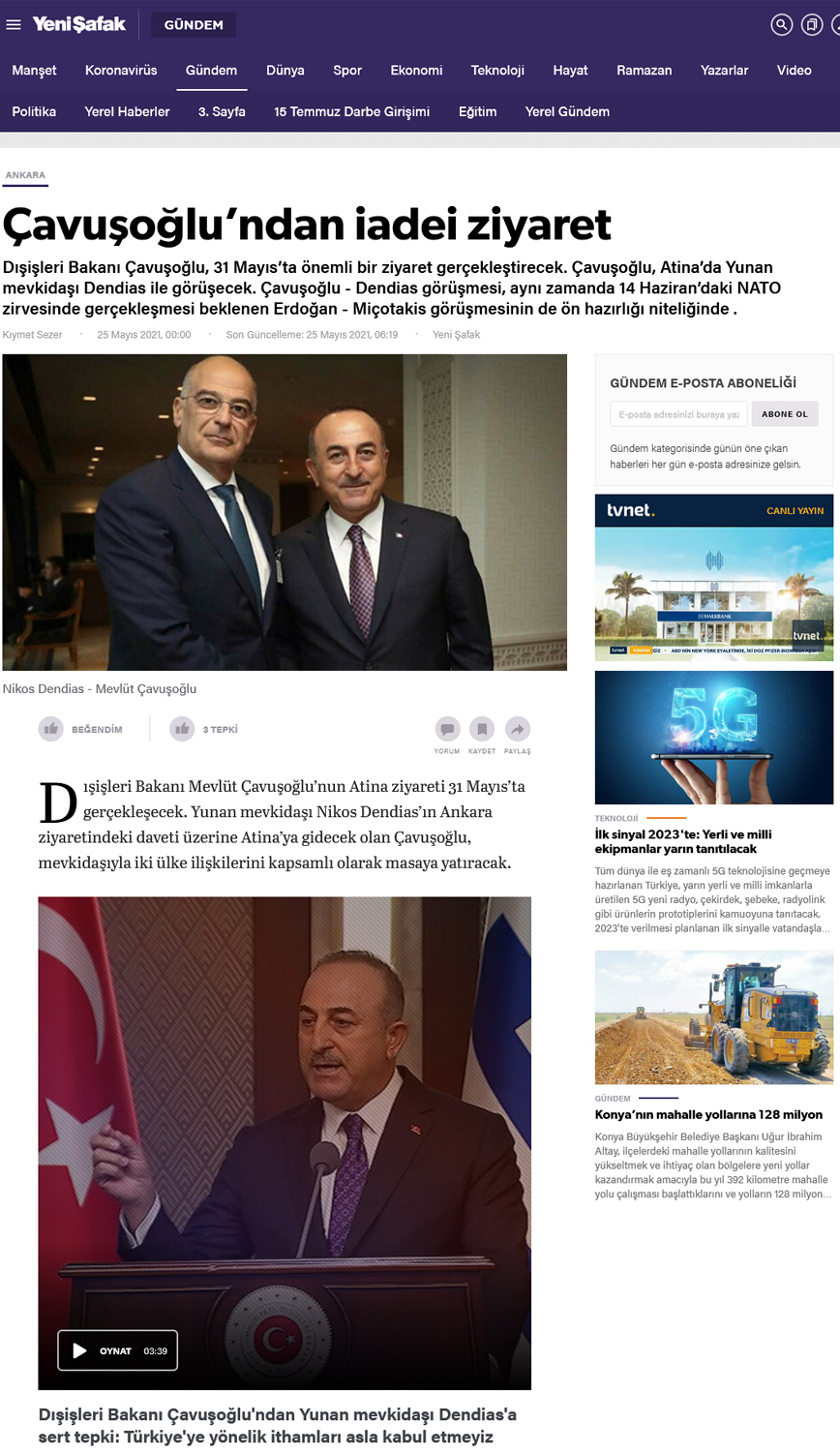Open comments with the Yorum icon
This screenshot has height=1453, width=840.
click(447, 729)
